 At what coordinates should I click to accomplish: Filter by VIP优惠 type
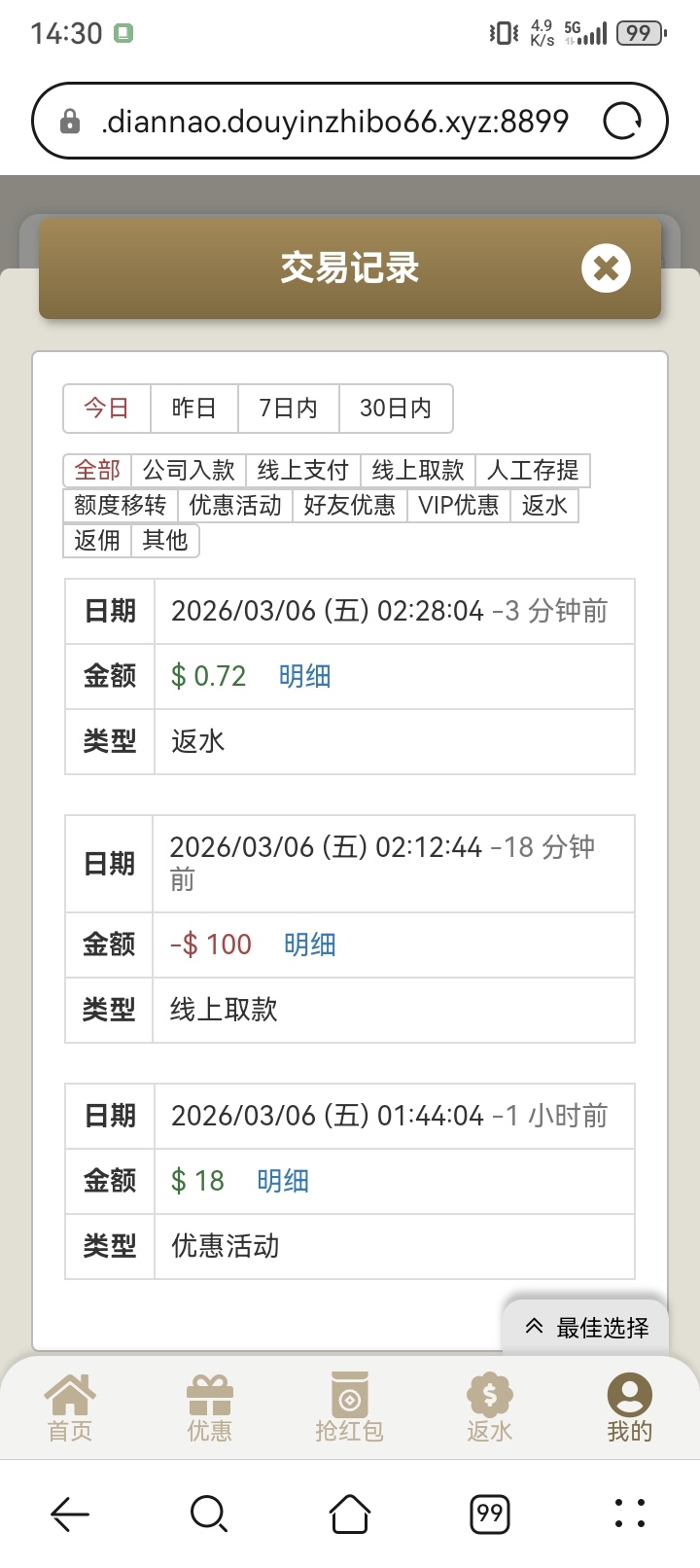coord(458,506)
